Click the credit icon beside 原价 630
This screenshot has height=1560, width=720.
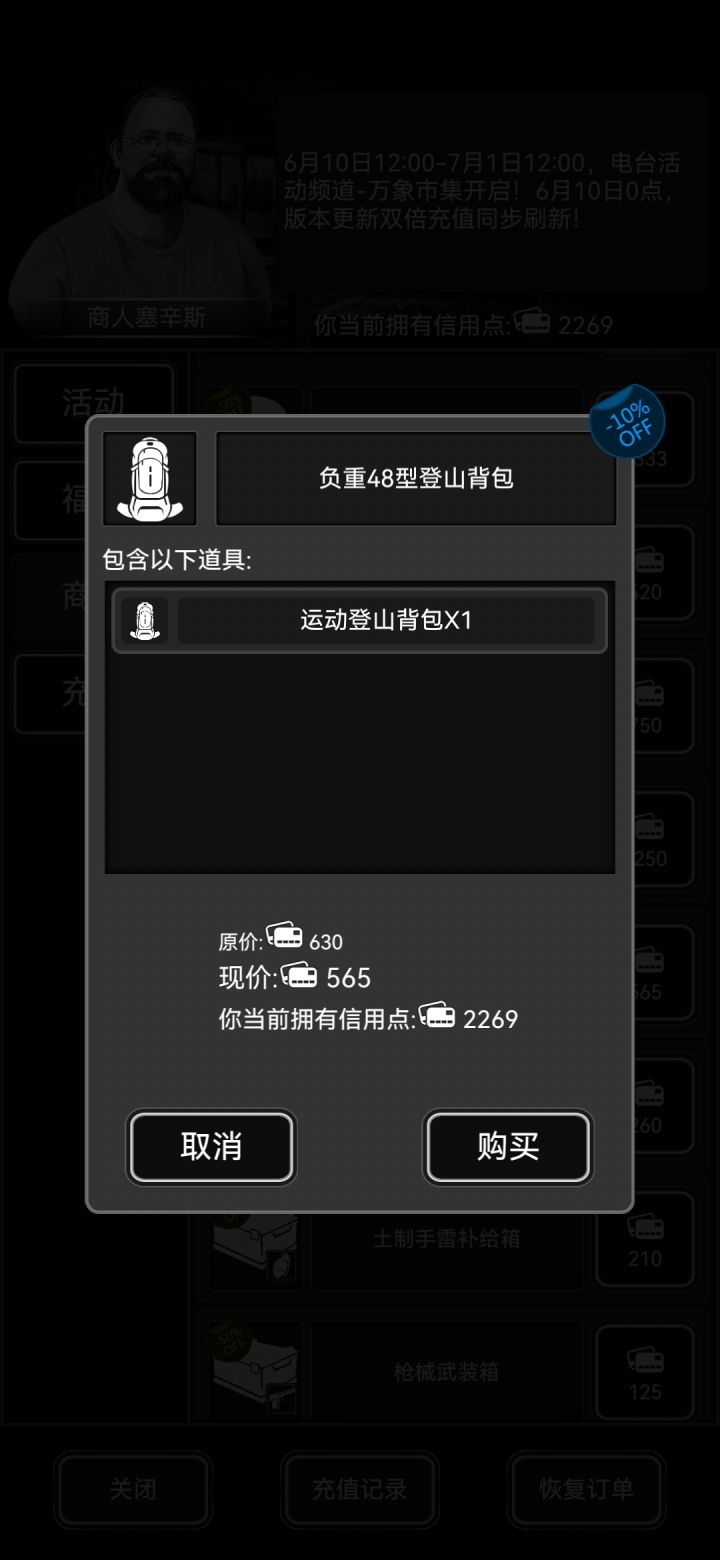pos(284,937)
